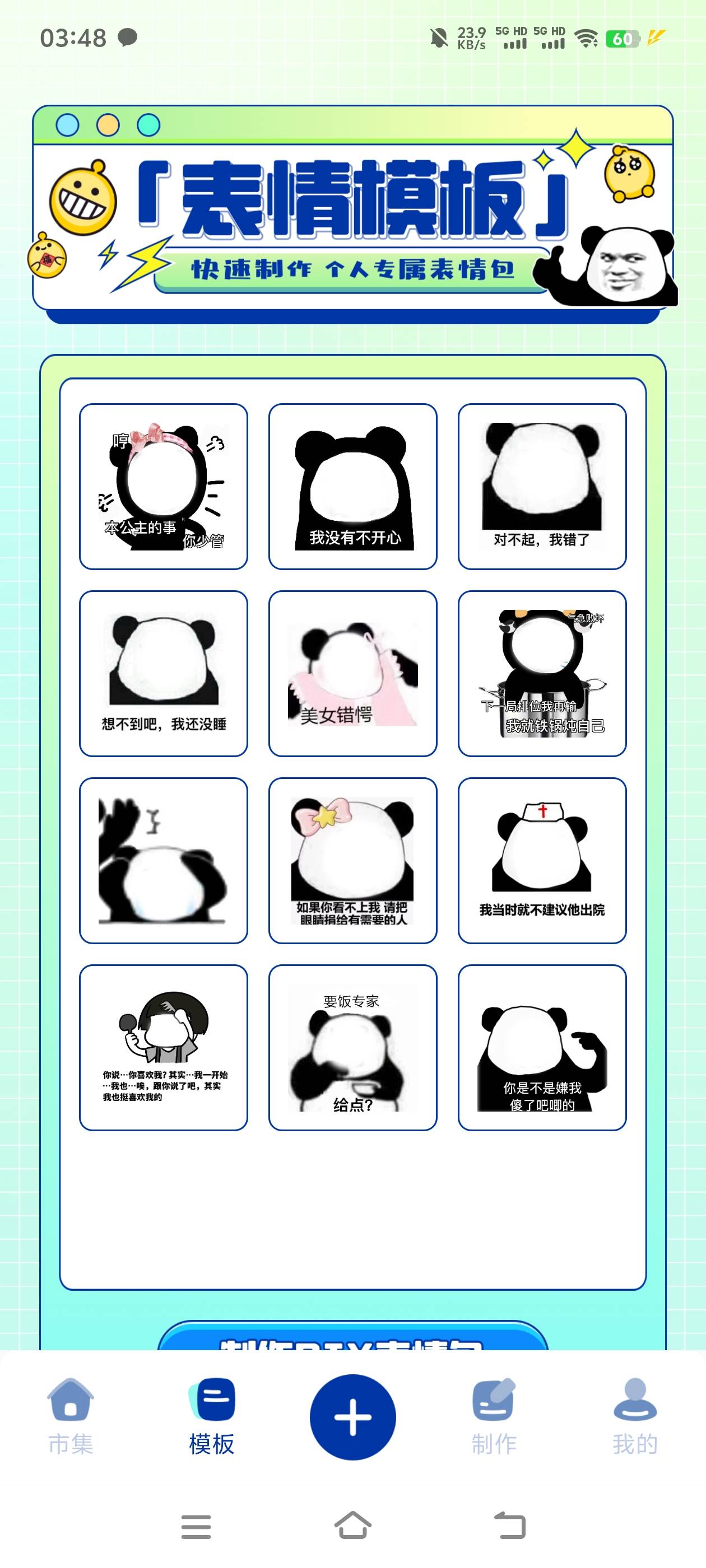
Task: Select the '我就铁锅炖自己' template
Action: click(541, 673)
